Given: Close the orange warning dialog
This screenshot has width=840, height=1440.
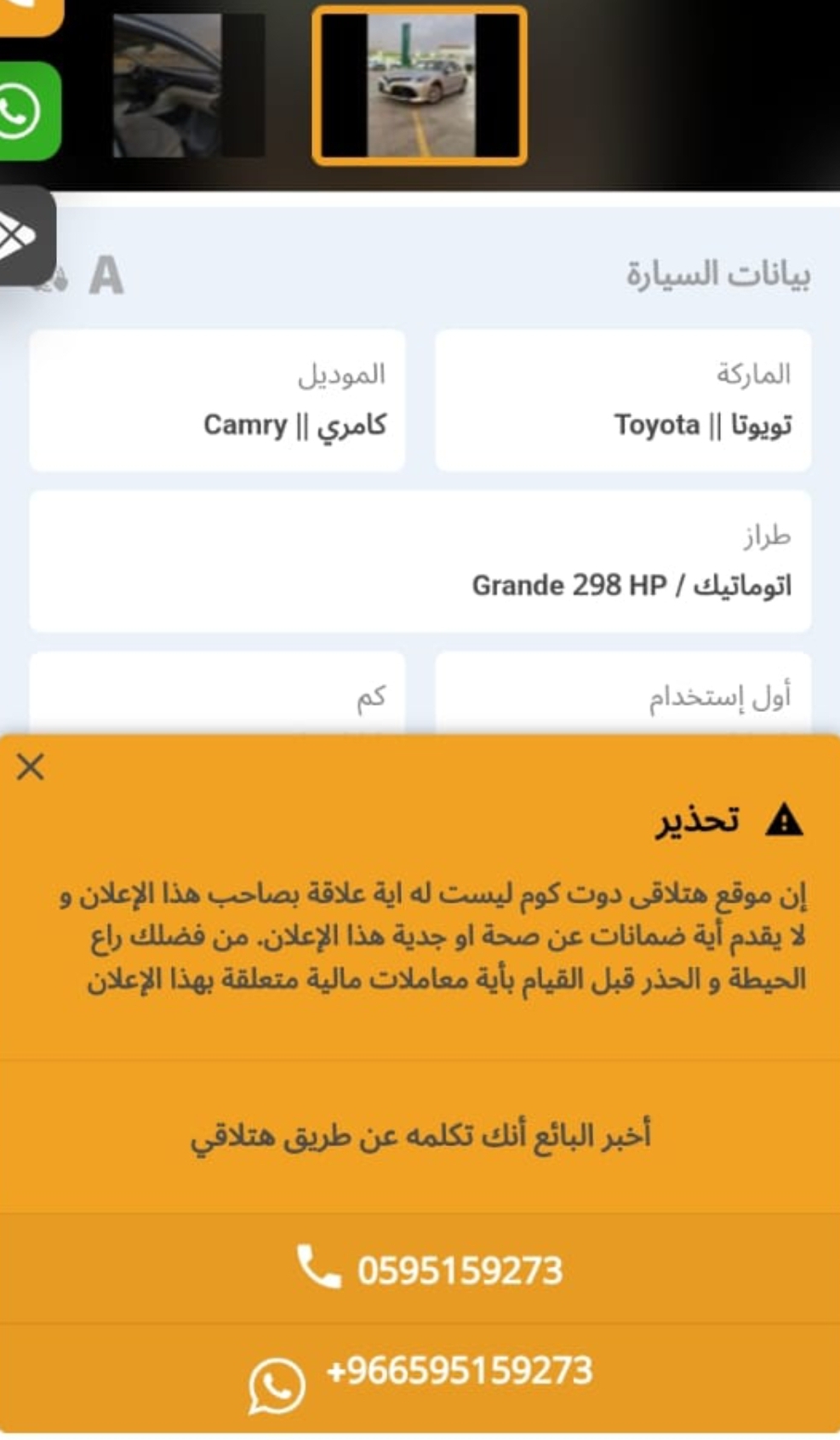Looking at the screenshot, I should click(x=31, y=767).
